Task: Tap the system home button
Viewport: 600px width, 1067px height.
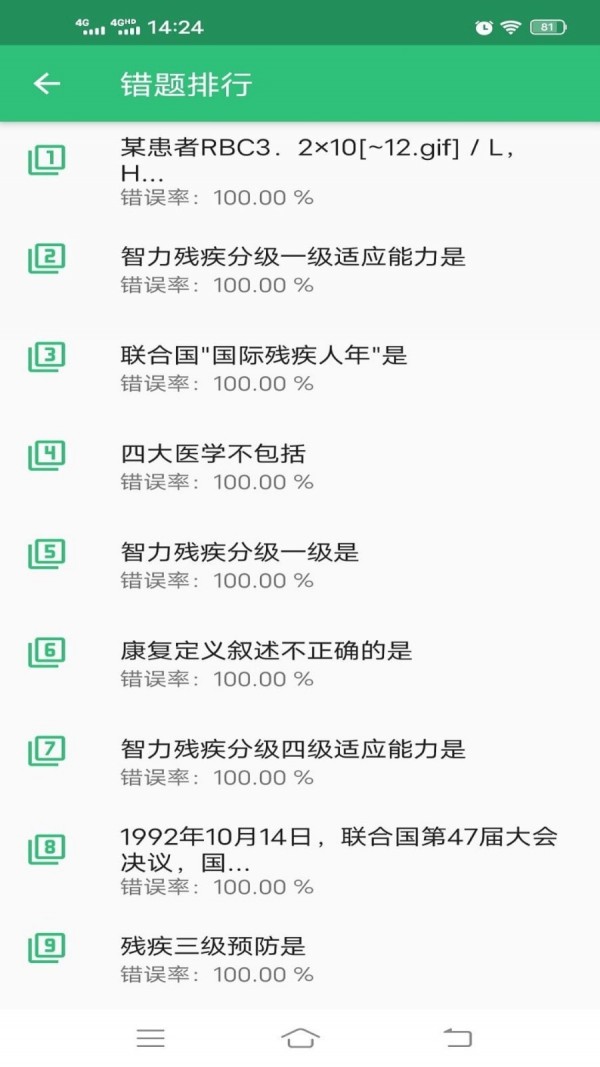Action: (x=300, y=1038)
